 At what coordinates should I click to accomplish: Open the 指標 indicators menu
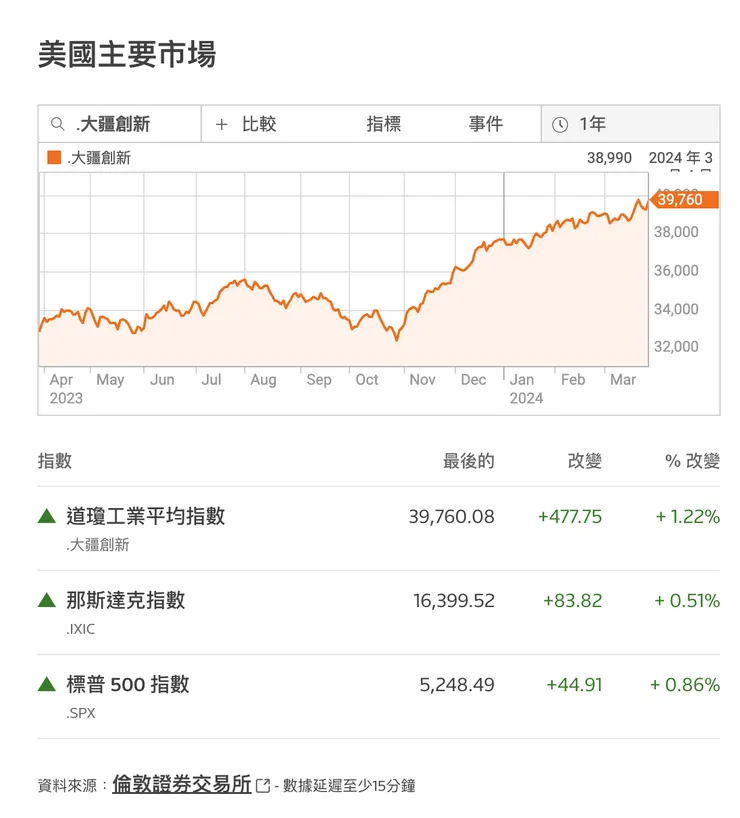387,123
